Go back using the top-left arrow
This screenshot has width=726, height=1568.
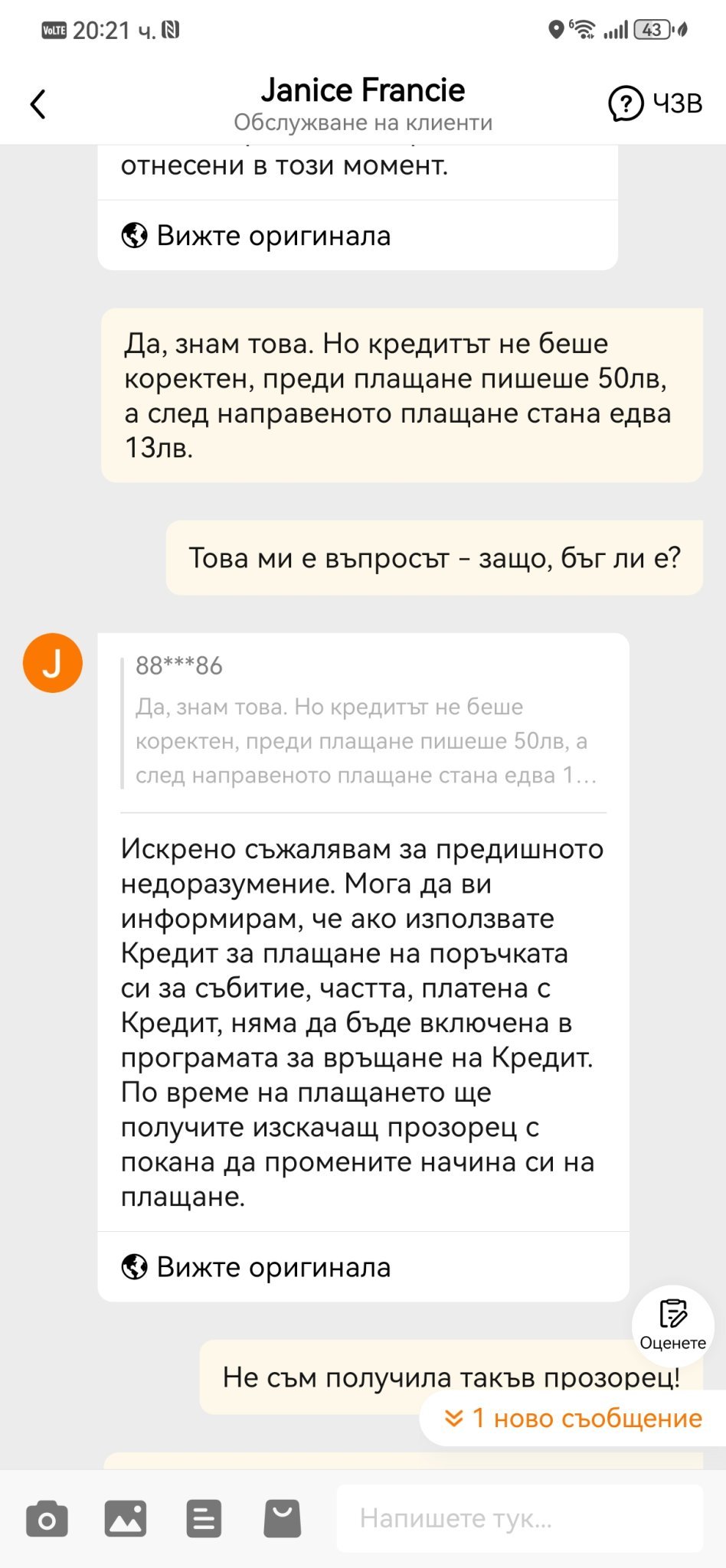[x=38, y=104]
